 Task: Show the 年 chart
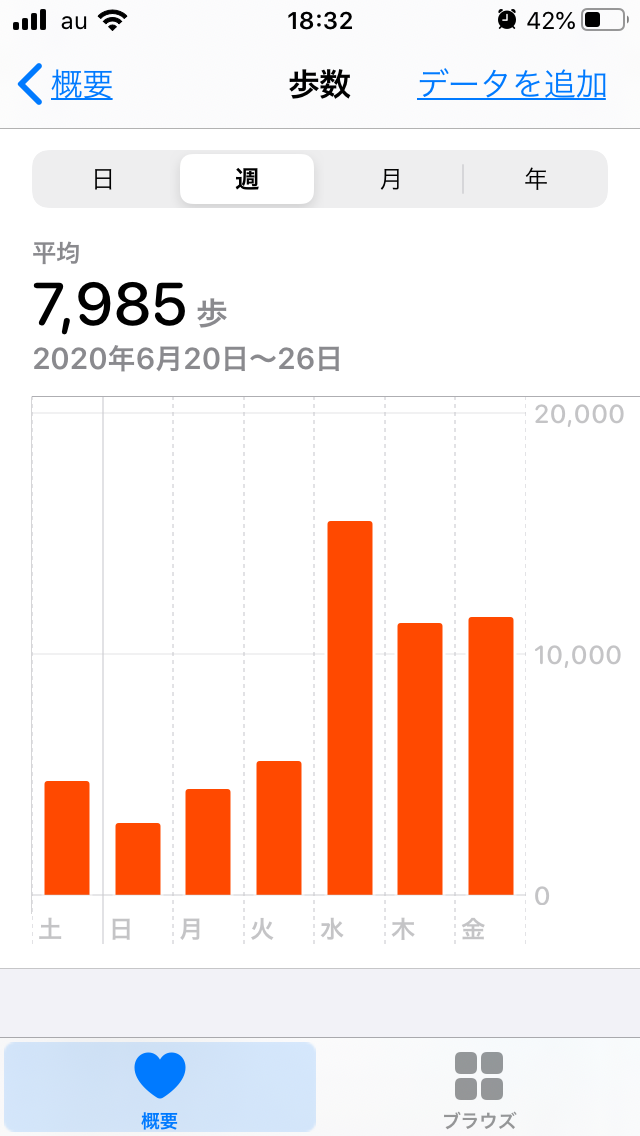coord(536,179)
